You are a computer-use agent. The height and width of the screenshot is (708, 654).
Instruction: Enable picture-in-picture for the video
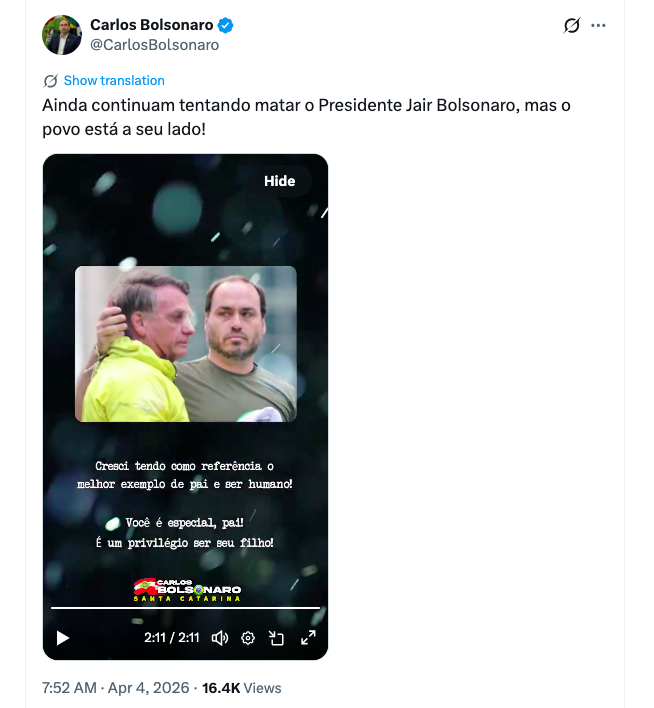(277, 638)
